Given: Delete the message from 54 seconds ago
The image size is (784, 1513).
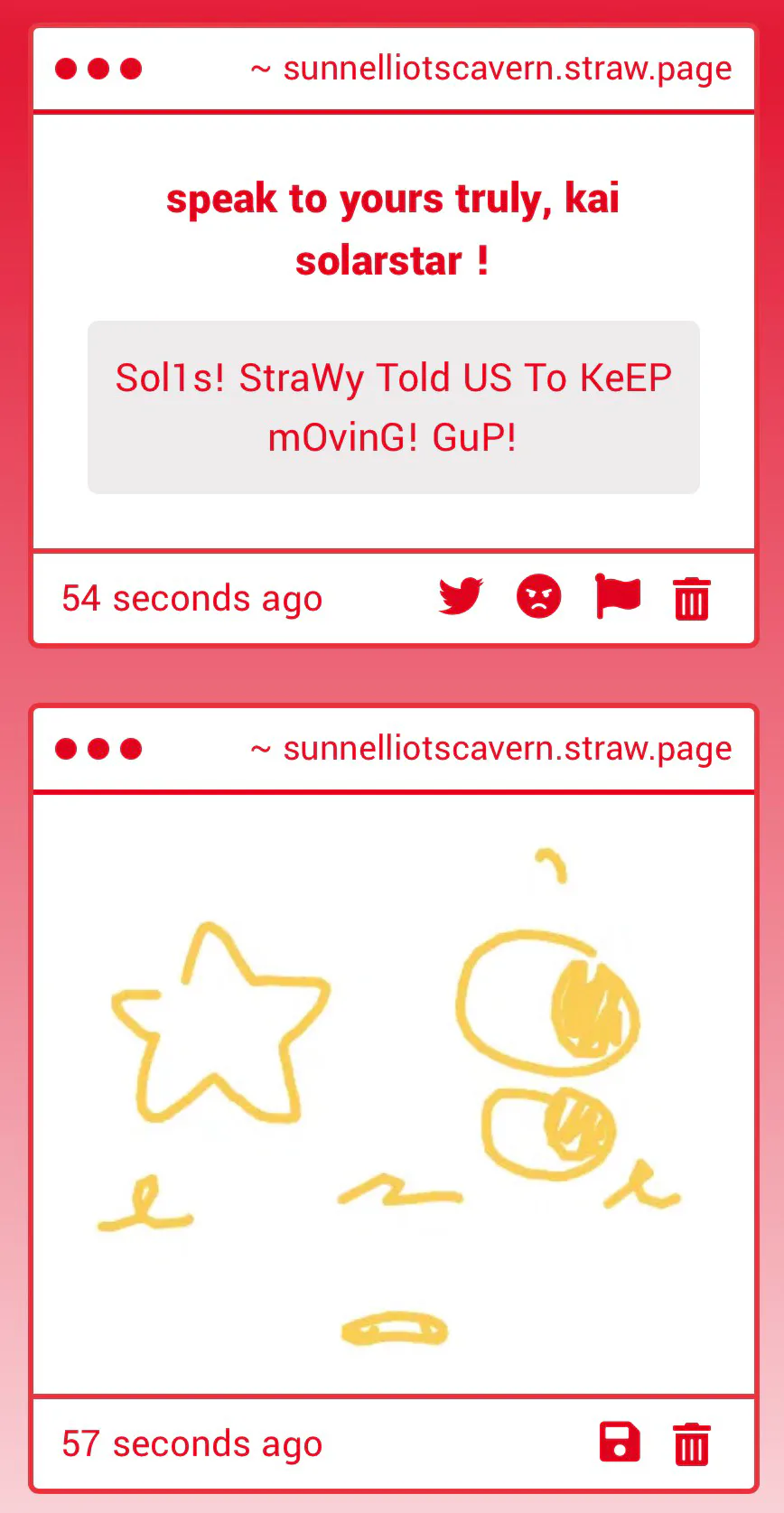Looking at the screenshot, I should [x=692, y=599].
